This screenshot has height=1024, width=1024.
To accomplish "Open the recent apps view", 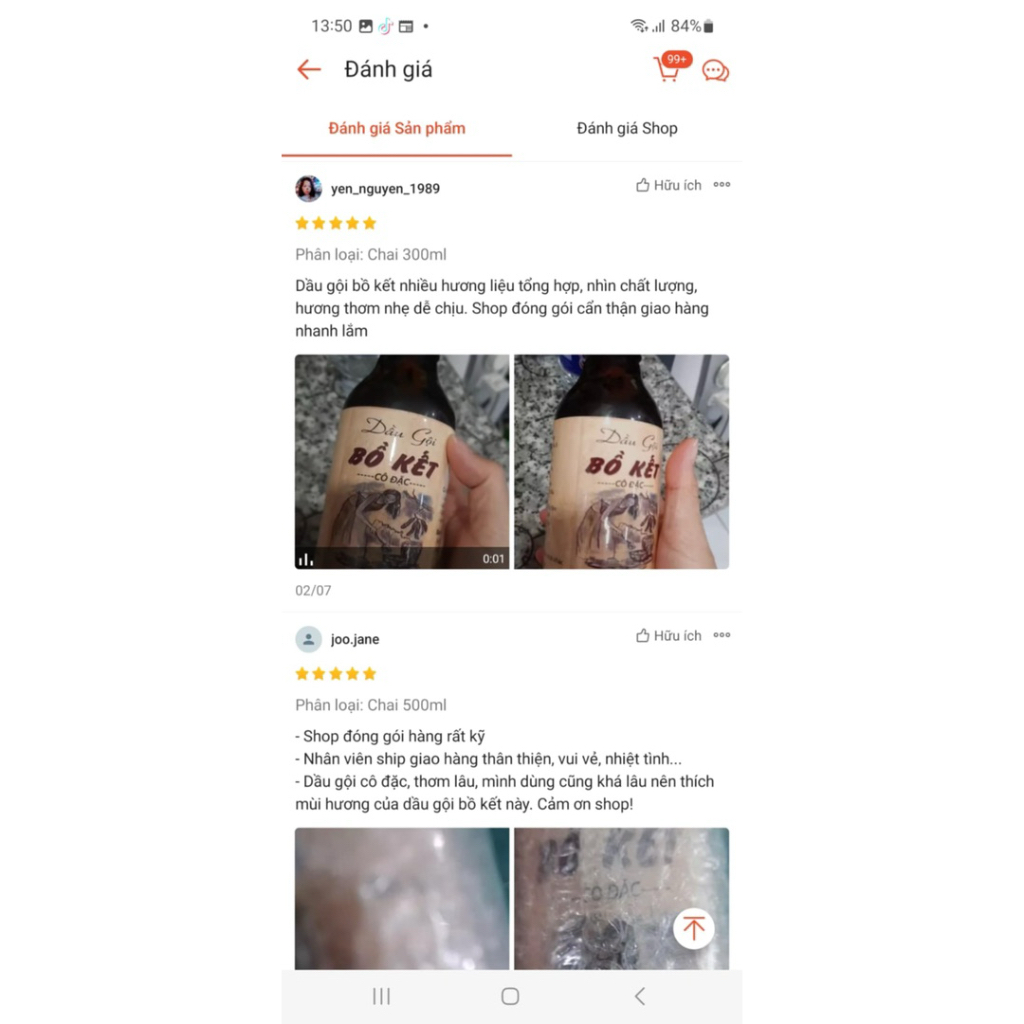I will [x=381, y=996].
